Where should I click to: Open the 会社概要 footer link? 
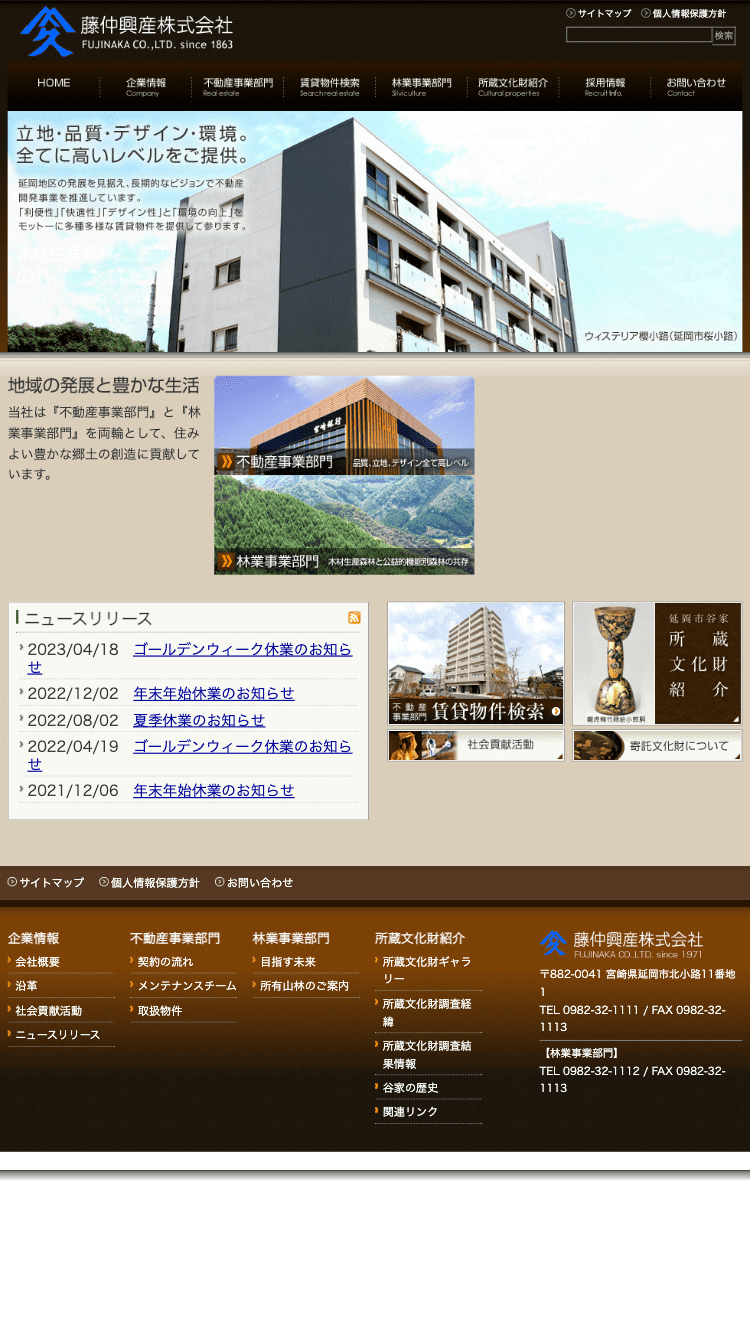tap(38, 962)
